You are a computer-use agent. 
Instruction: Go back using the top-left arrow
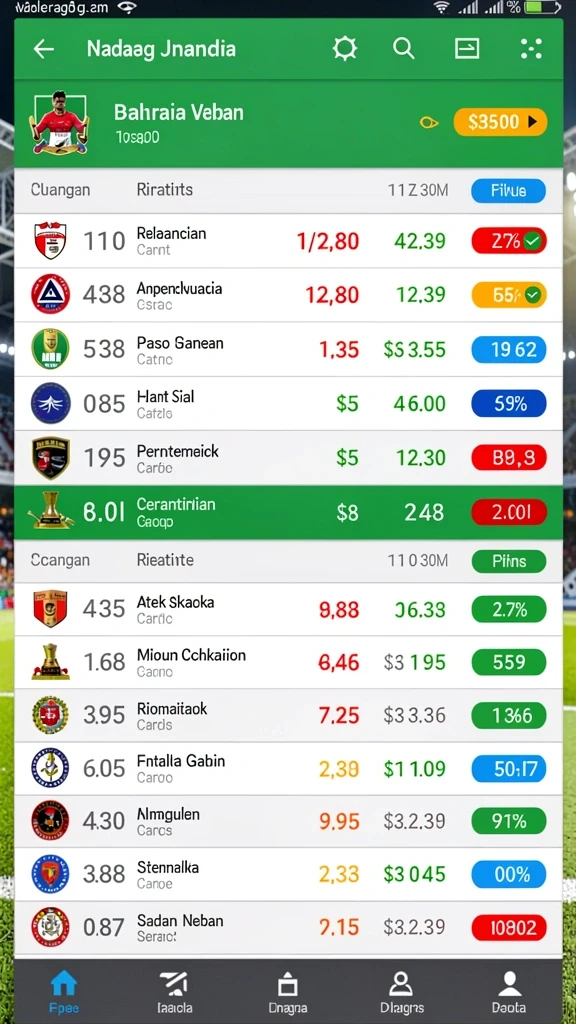pyautogui.click(x=44, y=49)
